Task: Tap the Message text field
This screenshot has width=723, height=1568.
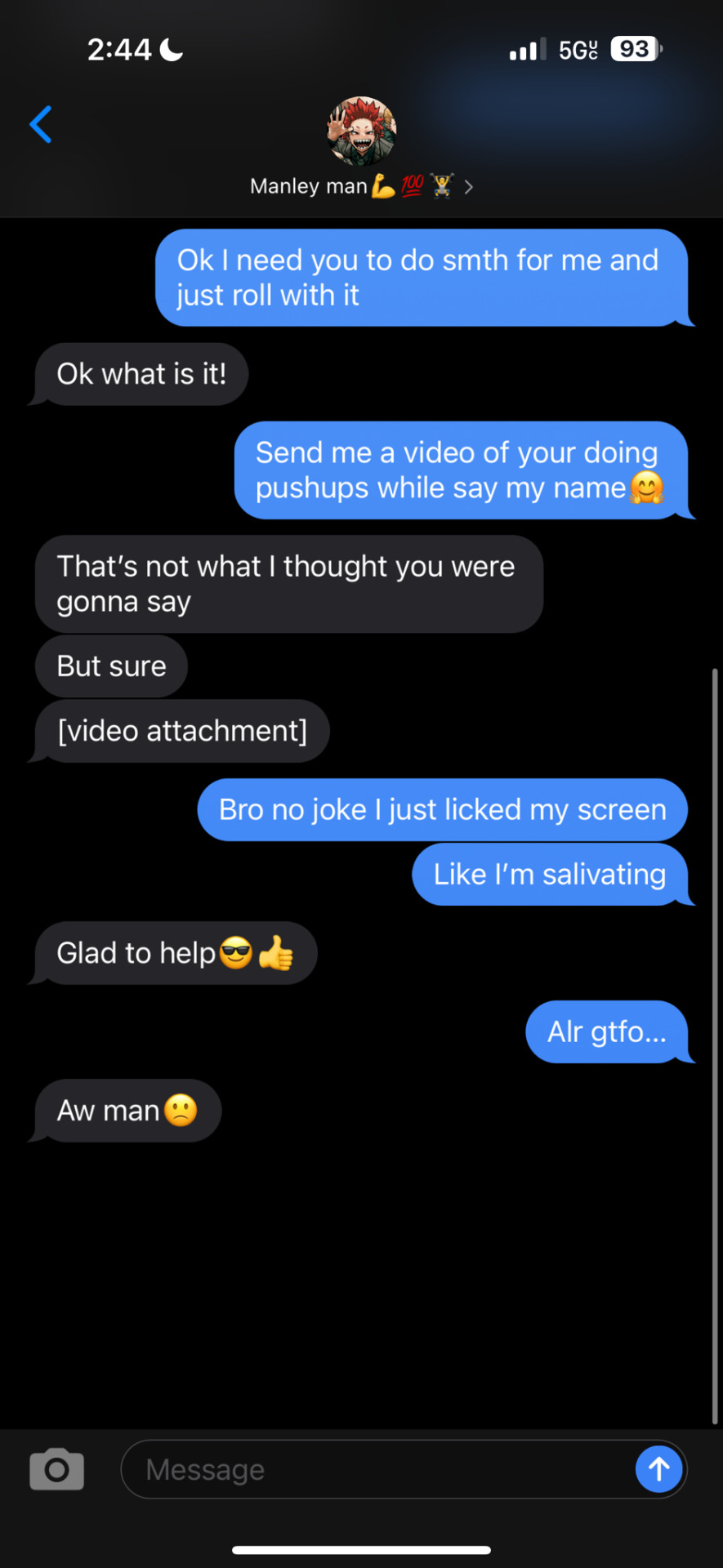Action: point(376,1469)
